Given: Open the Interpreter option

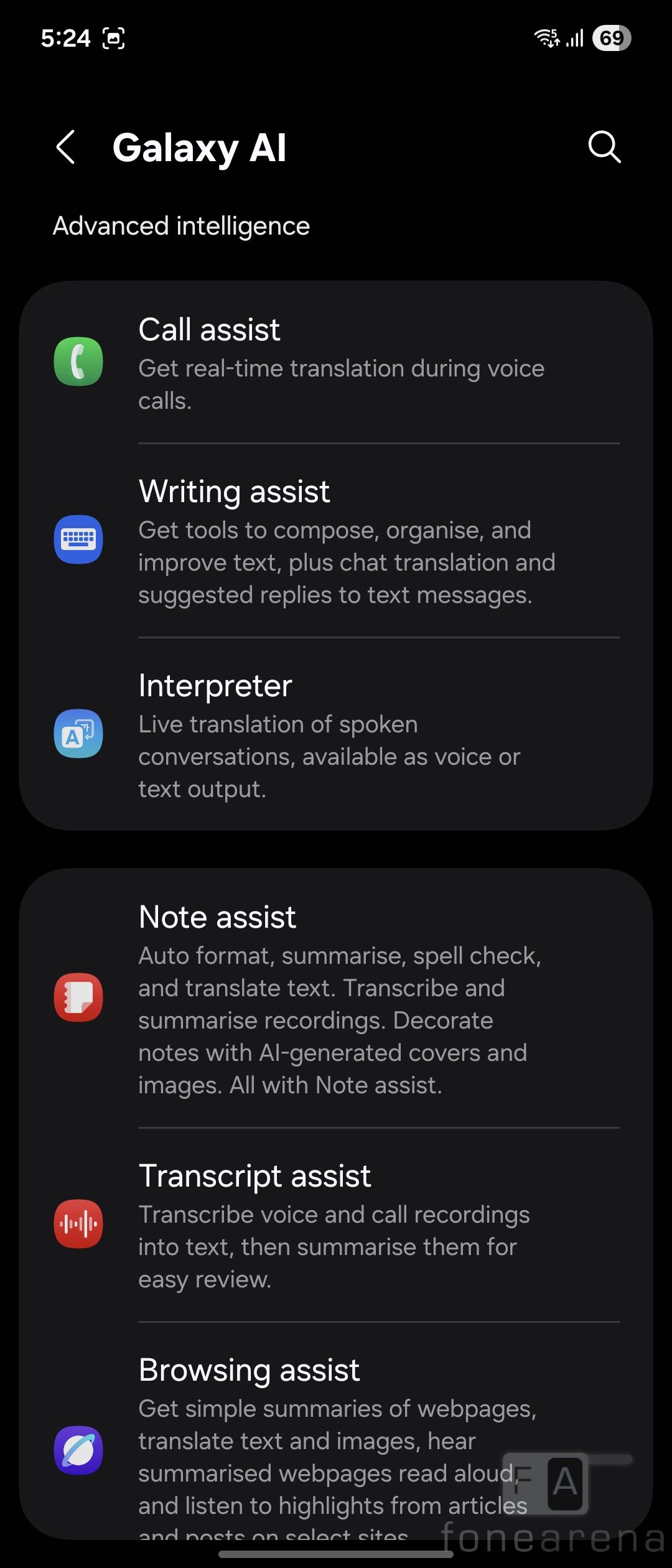Looking at the screenshot, I should (336, 734).
